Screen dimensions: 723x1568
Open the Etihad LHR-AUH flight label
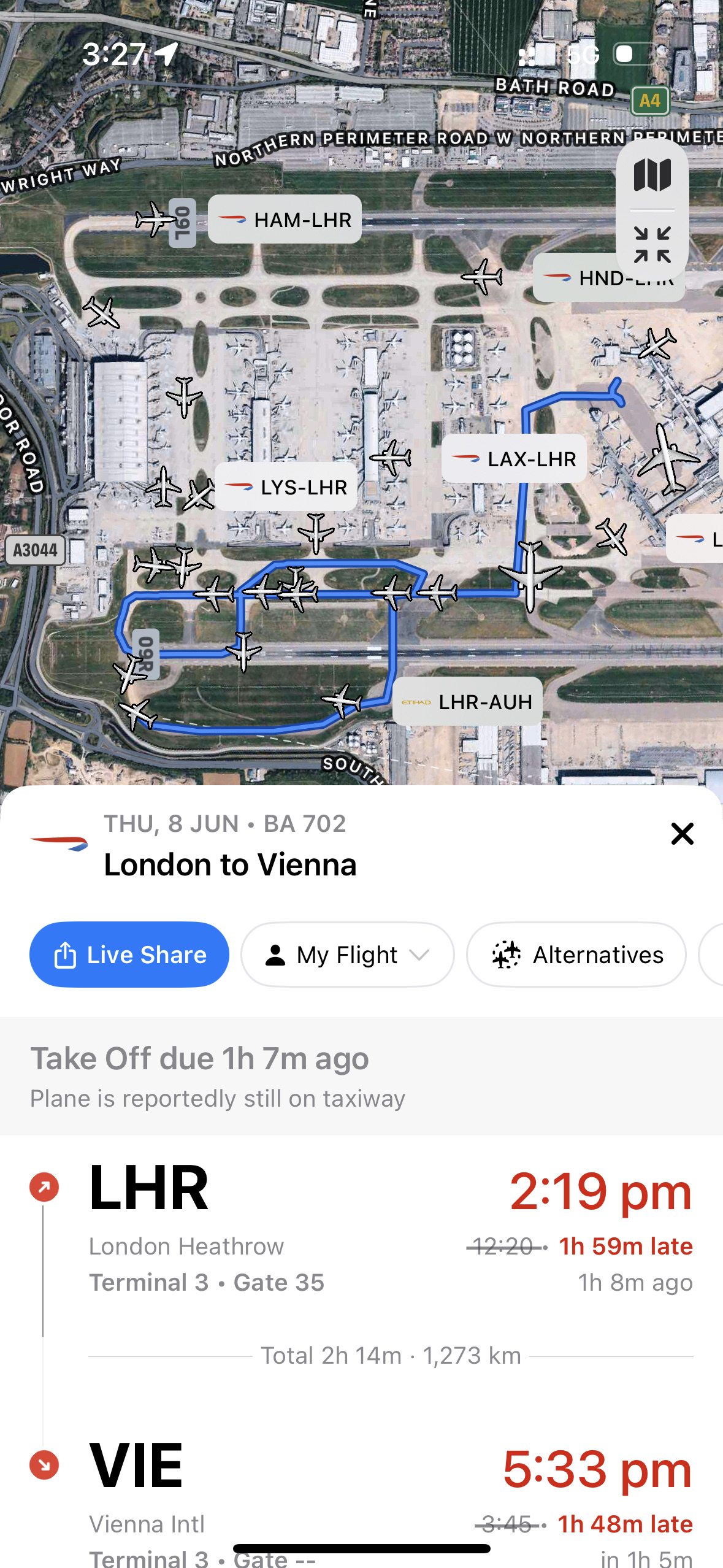pos(467,702)
